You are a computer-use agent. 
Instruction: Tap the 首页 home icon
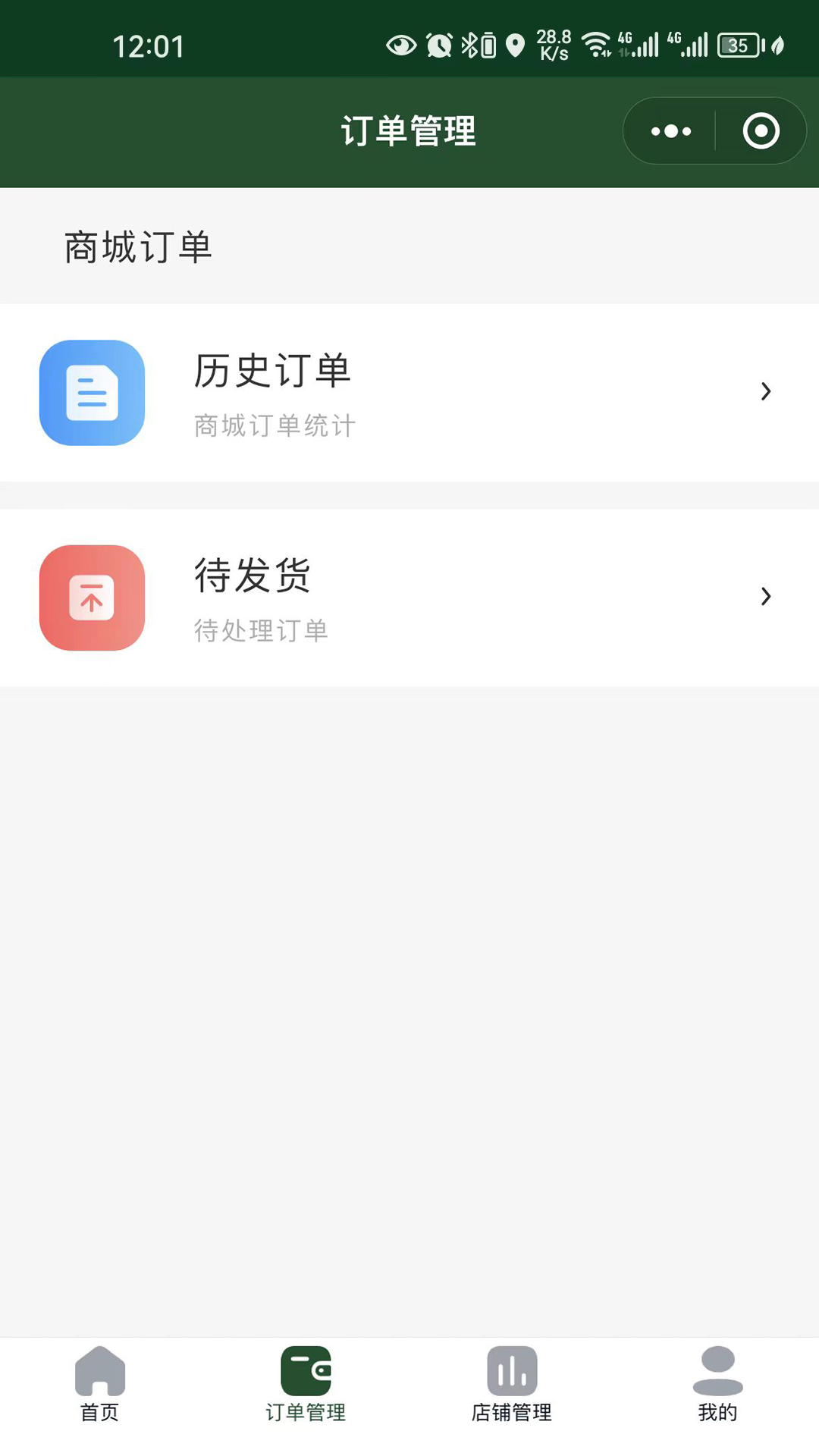point(99,1371)
